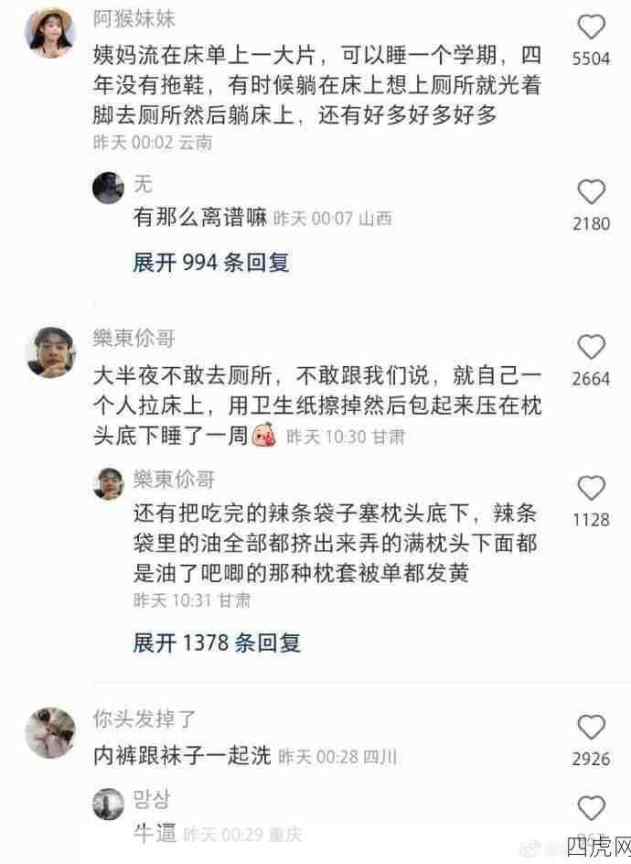Expand the 1378 replies
Screen dimensions: 631x864
click(217, 642)
